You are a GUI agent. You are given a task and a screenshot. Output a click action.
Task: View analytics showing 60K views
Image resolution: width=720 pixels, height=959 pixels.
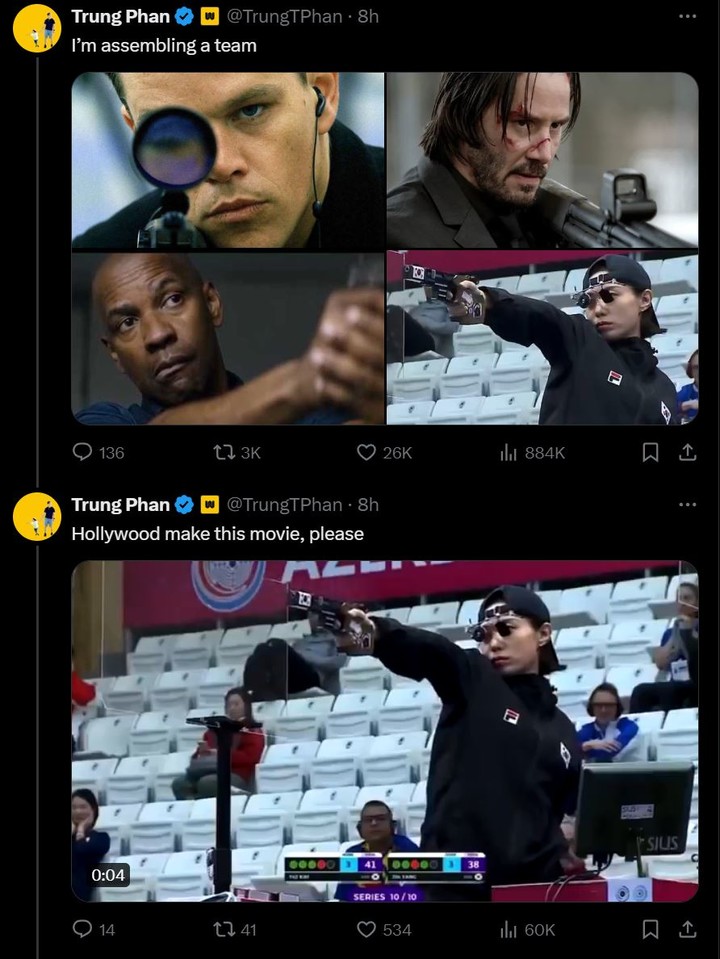tap(509, 930)
